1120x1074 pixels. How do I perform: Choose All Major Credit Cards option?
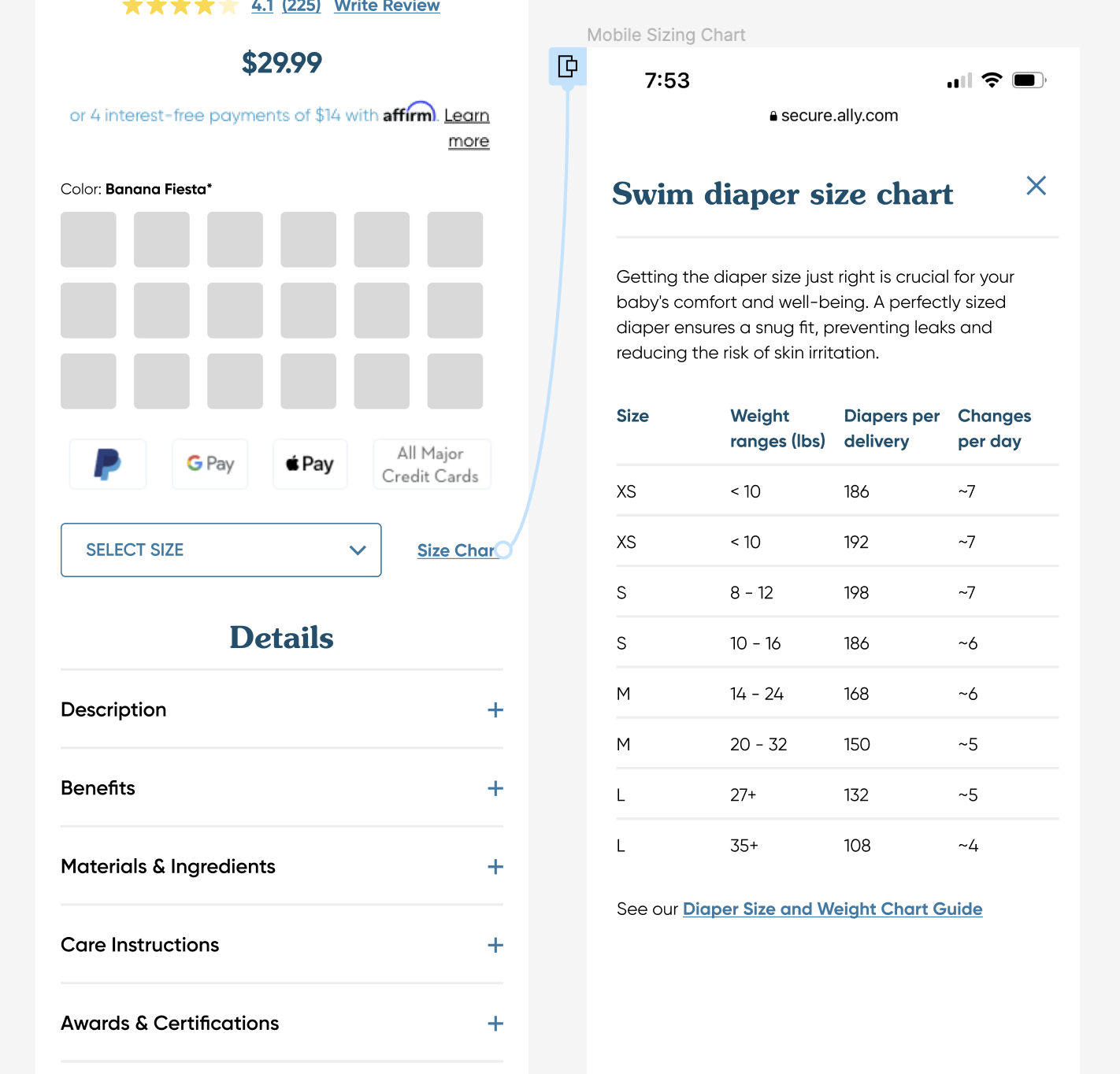coord(431,464)
